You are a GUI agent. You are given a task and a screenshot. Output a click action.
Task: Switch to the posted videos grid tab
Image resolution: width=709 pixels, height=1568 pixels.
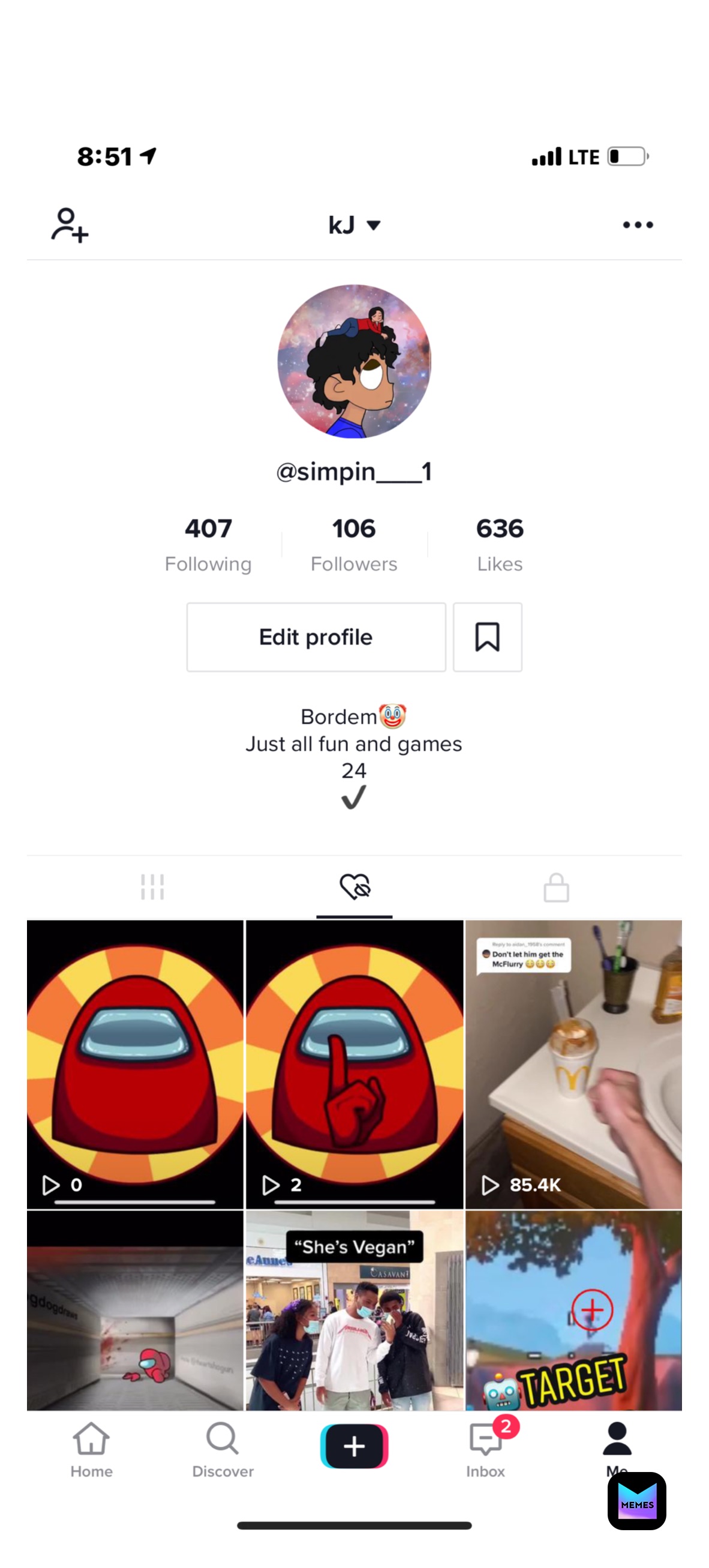(152, 887)
